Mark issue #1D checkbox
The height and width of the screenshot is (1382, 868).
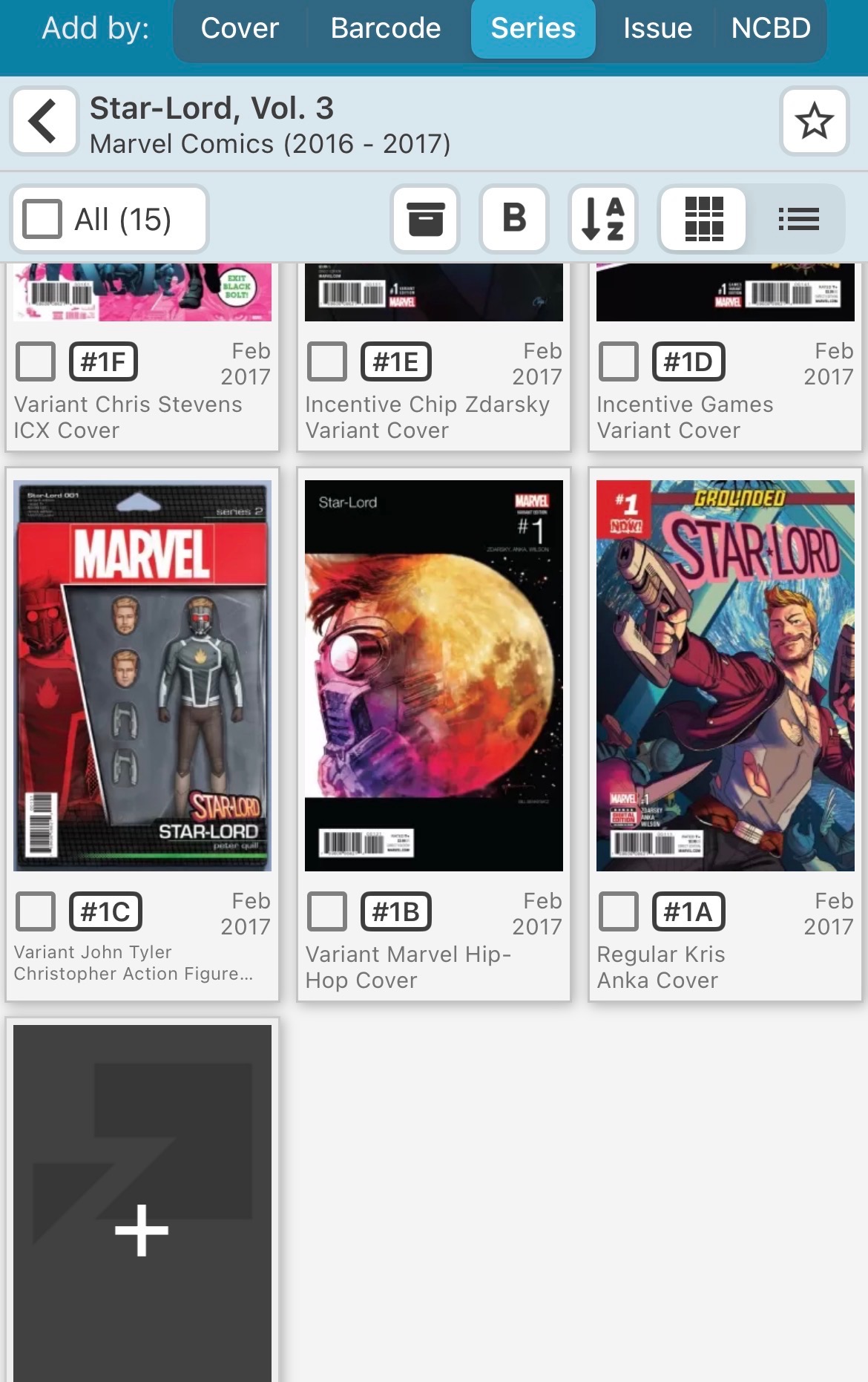(619, 361)
